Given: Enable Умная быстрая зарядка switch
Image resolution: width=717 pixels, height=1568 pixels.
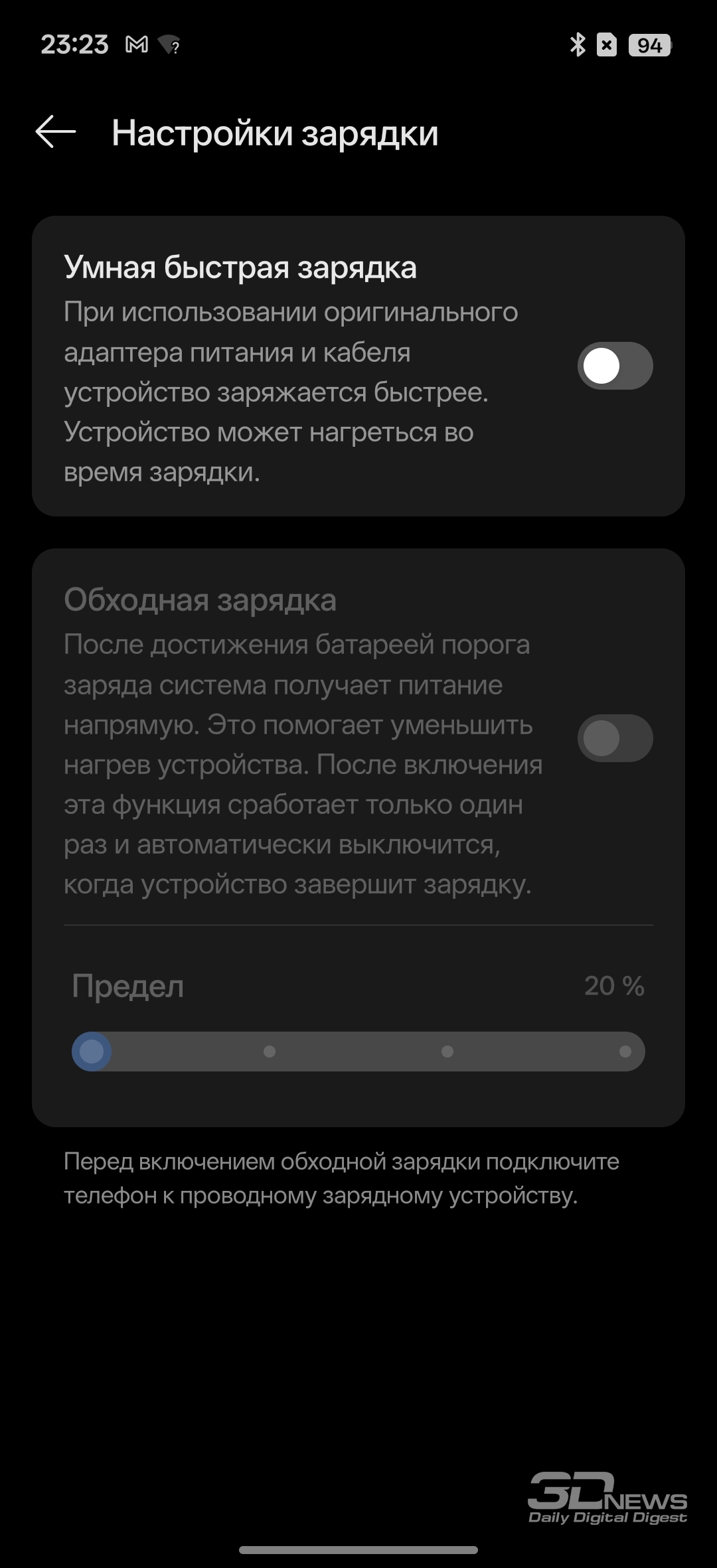Looking at the screenshot, I should pyautogui.click(x=615, y=366).
